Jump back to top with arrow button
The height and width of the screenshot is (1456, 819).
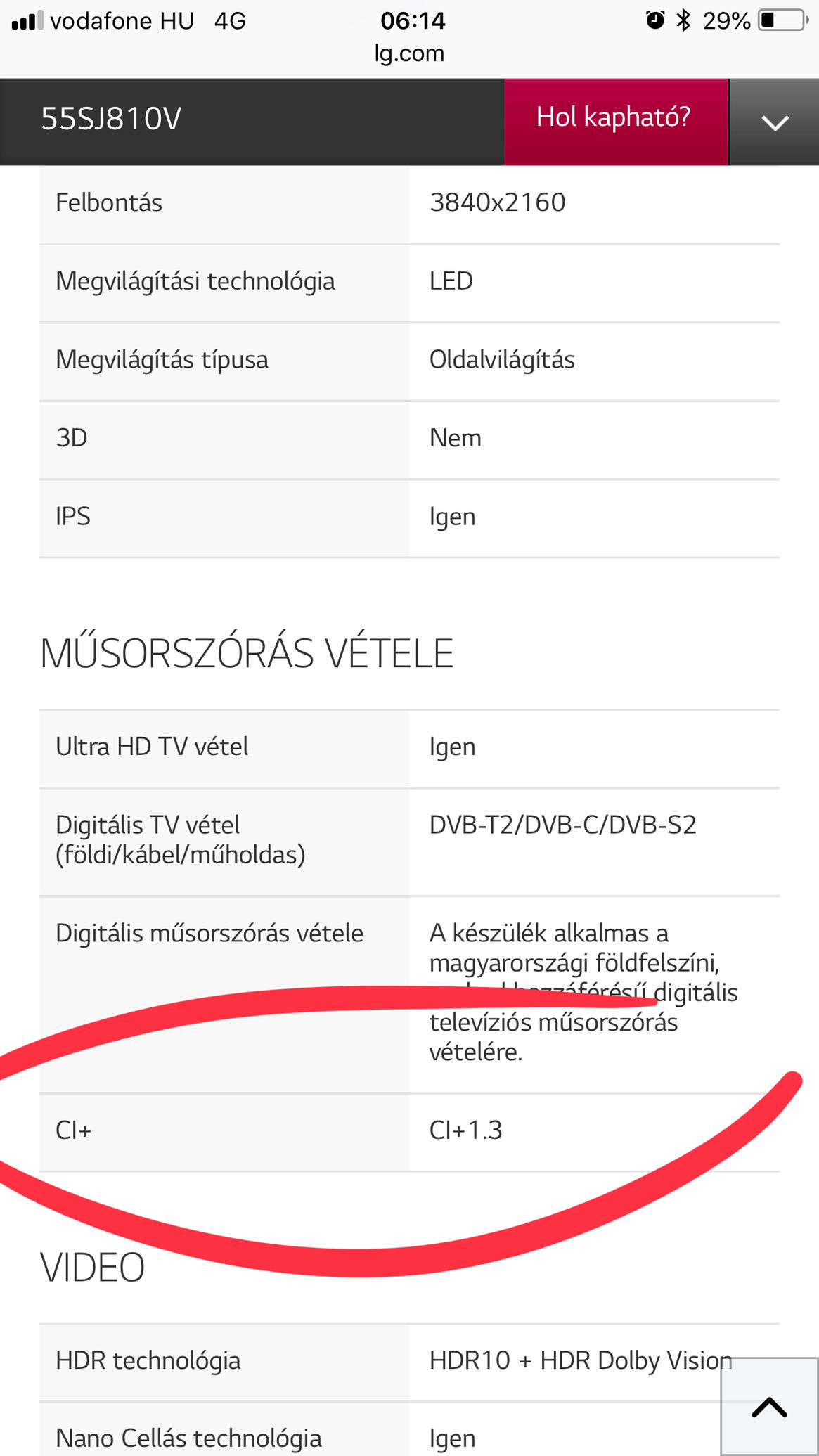coord(769,1406)
